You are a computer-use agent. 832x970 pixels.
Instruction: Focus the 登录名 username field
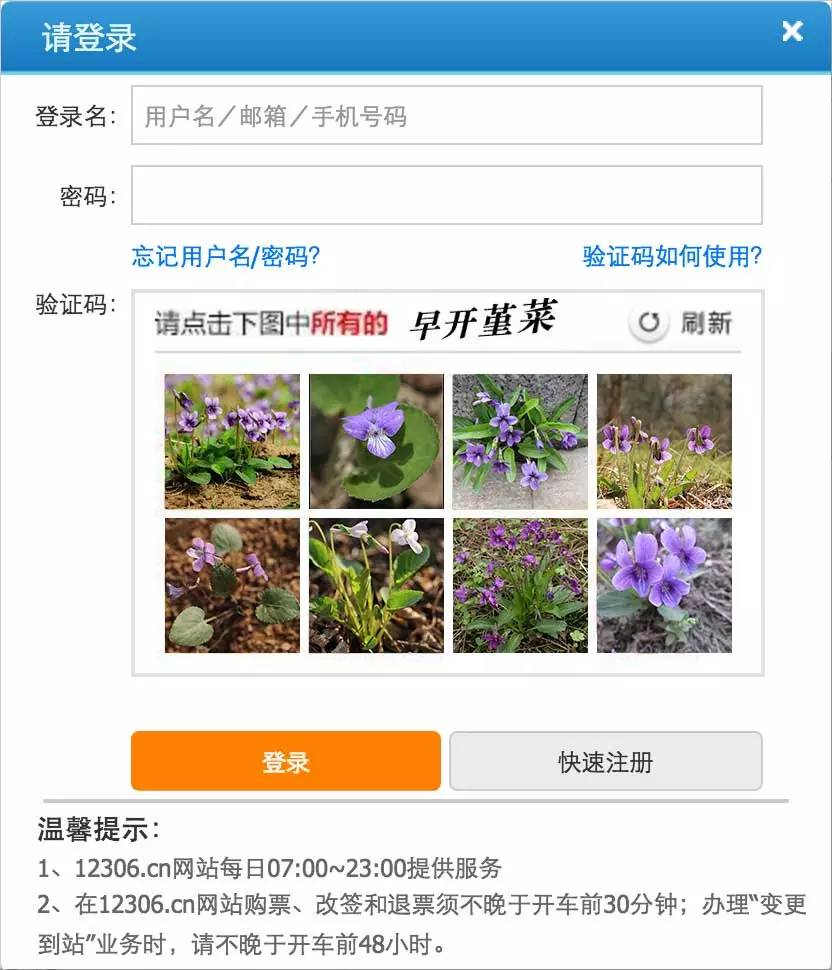coord(446,115)
